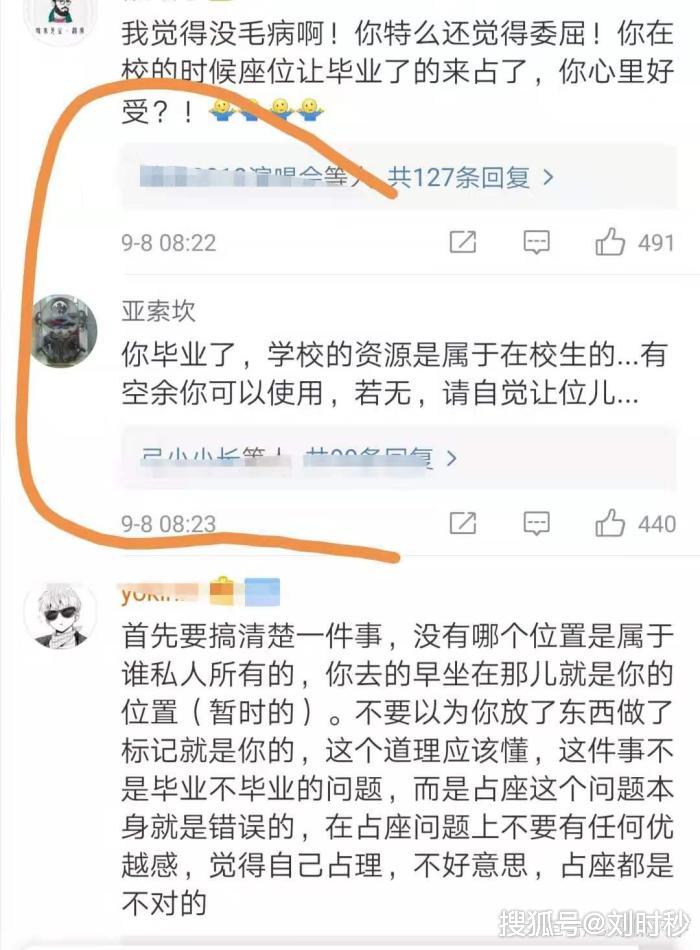Reply to the comment posted at 9-8 08:22
The width and height of the screenshot is (700, 950).
(537, 241)
